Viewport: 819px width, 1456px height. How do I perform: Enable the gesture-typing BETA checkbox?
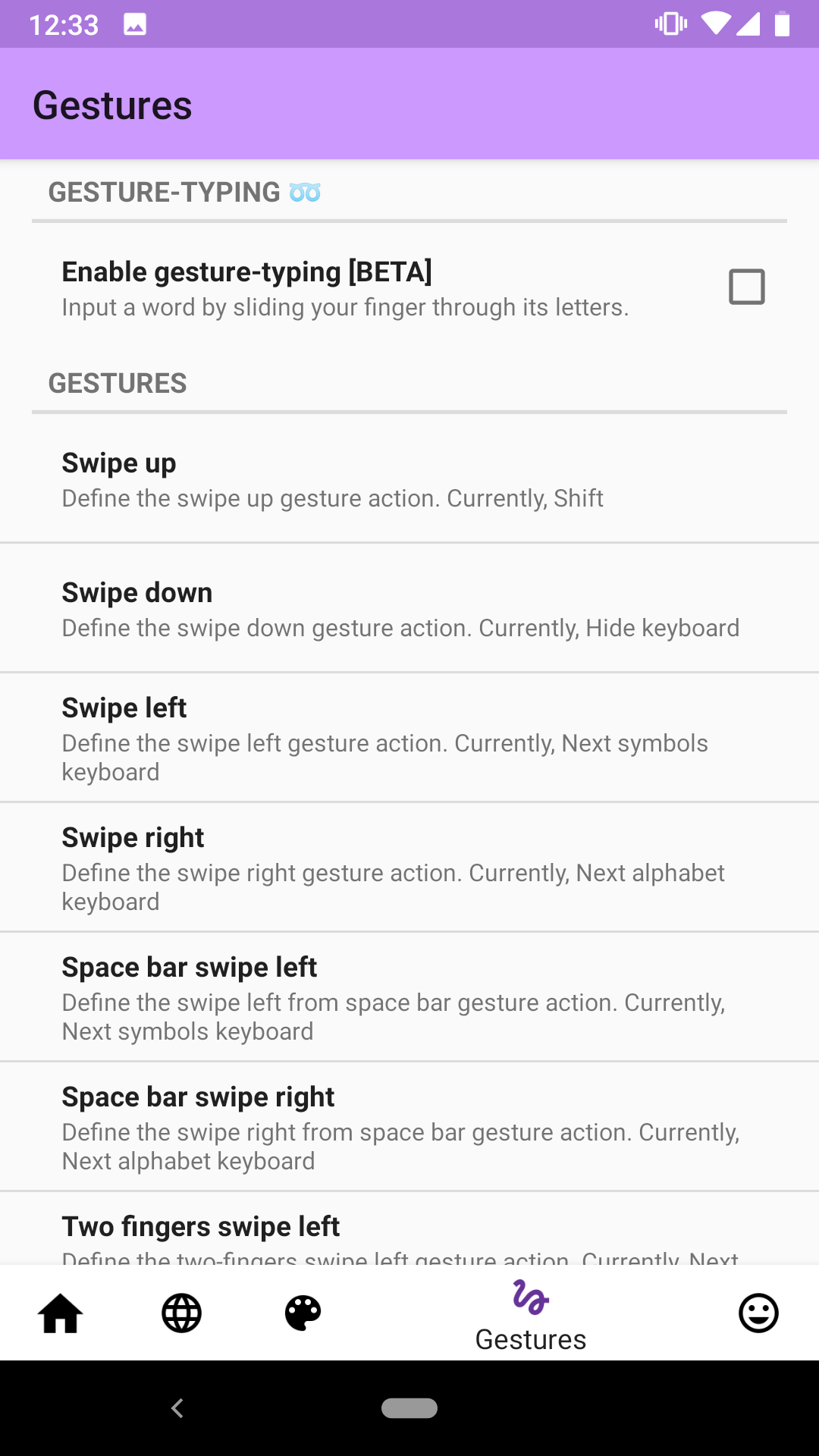(746, 287)
